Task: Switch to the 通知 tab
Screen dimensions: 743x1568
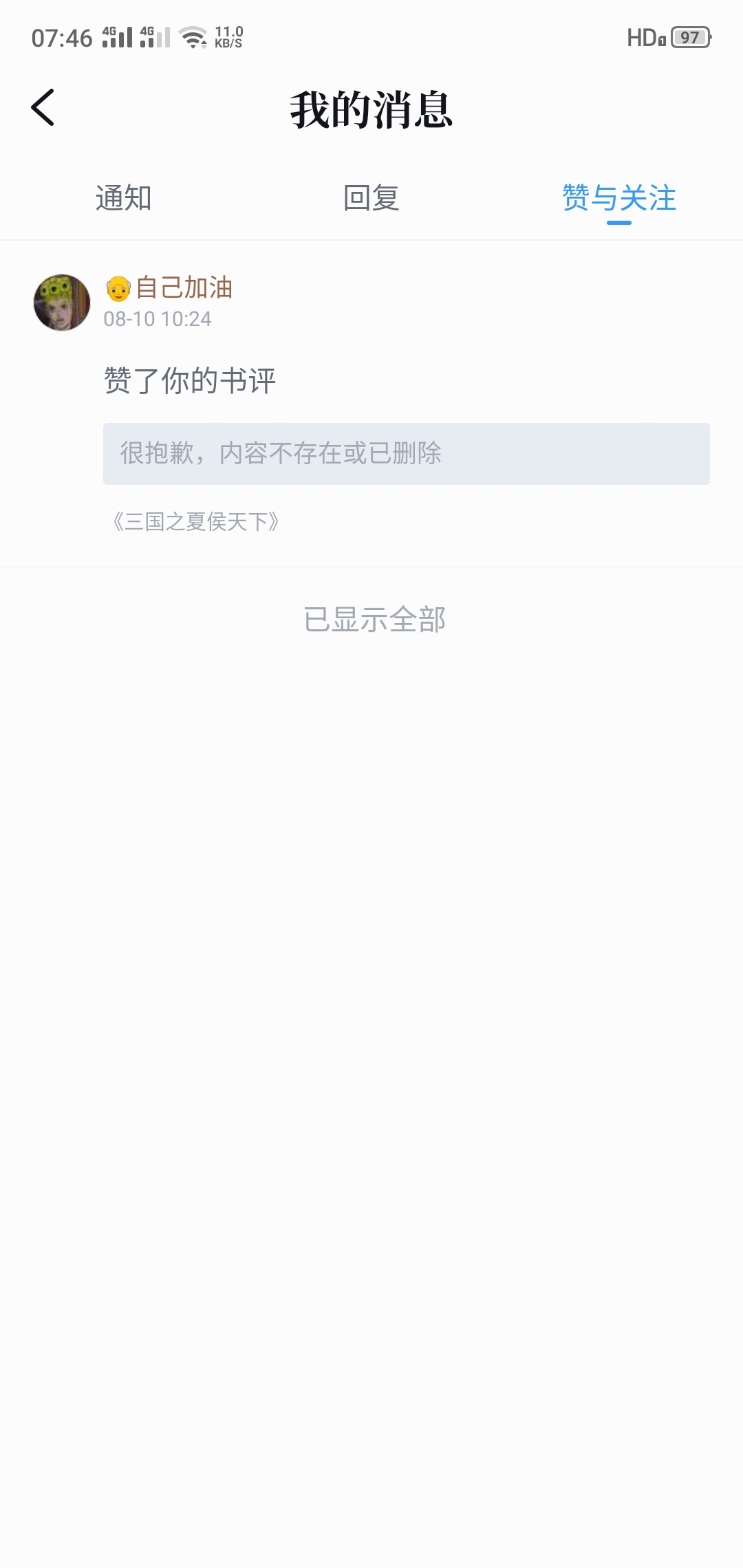Action: (x=123, y=198)
